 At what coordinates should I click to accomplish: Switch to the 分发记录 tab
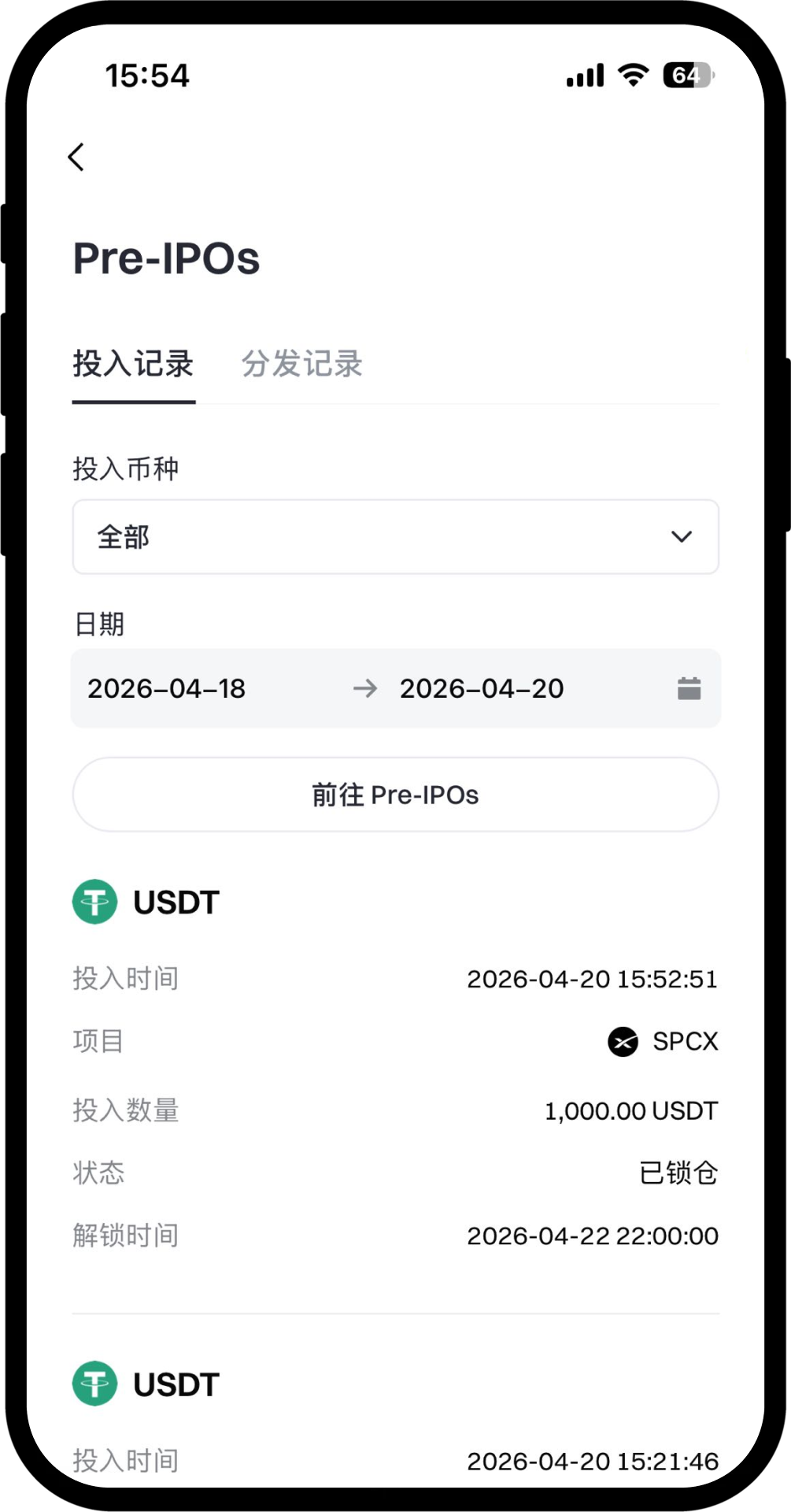click(x=301, y=364)
